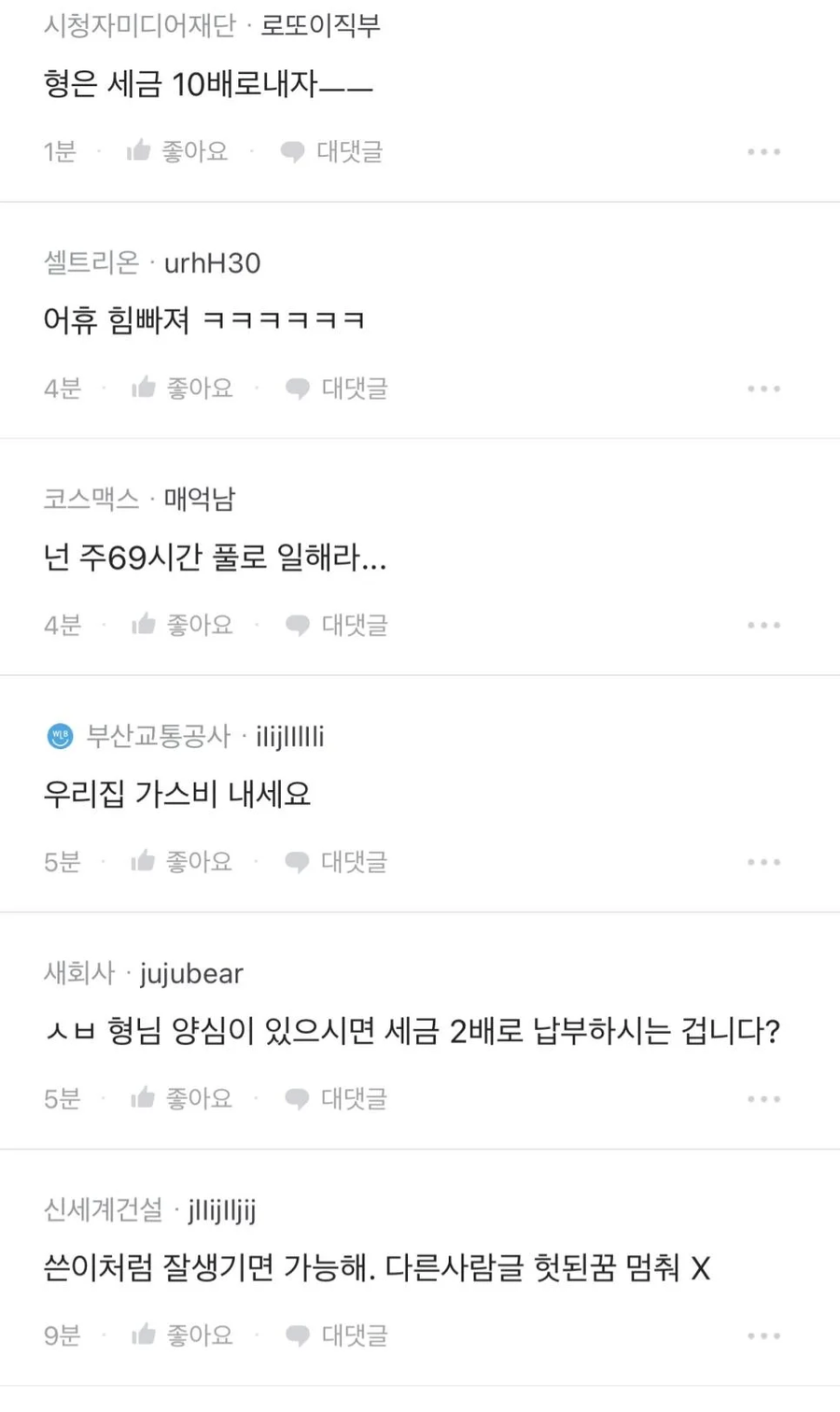Viewport: 840px width, 1412px height.
Task: Click the WLB profile badge next to 부산교통공사
Action: click(58, 736)
